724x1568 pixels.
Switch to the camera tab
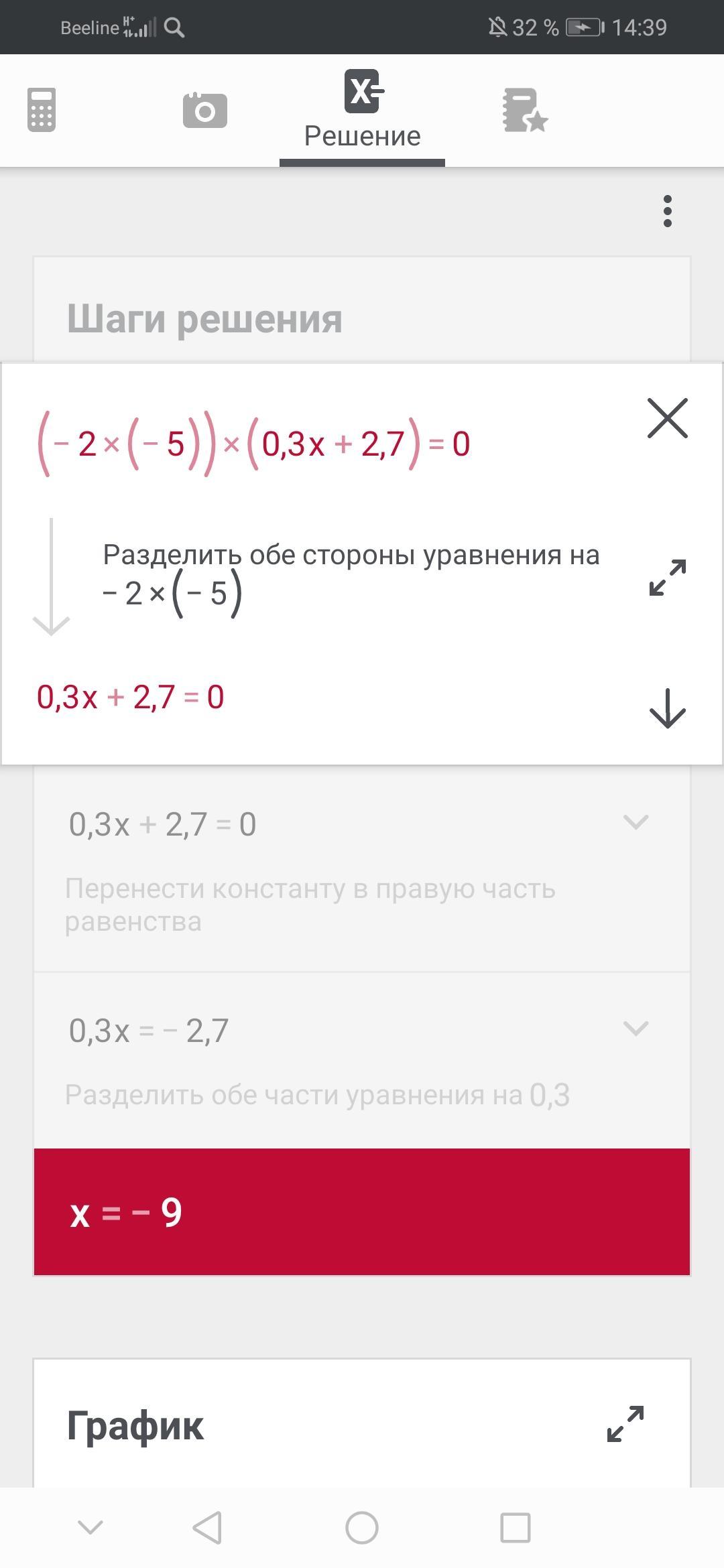click(x=205, y=110)
